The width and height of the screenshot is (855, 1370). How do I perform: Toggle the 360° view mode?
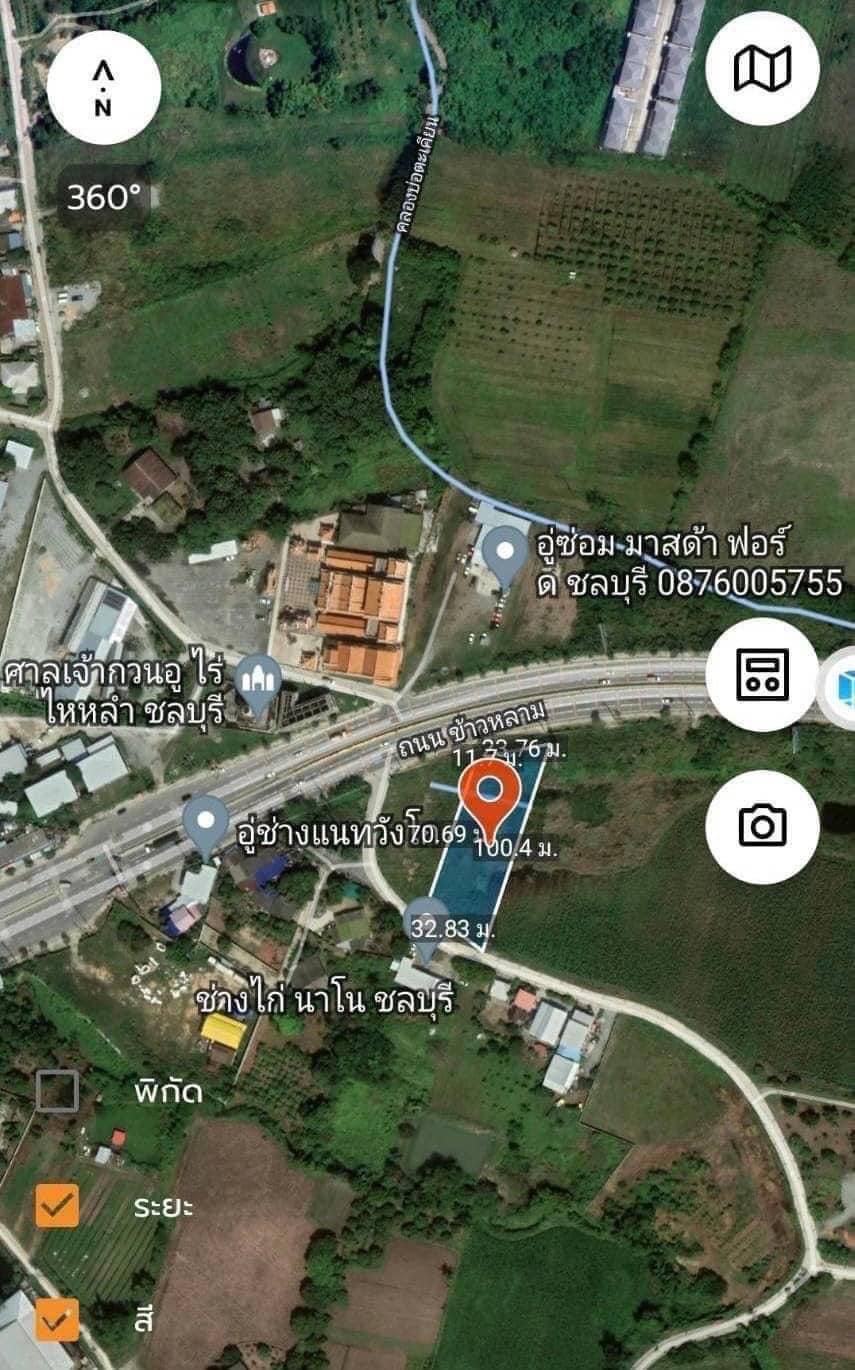pyautogui.click(x=104, y=197)
